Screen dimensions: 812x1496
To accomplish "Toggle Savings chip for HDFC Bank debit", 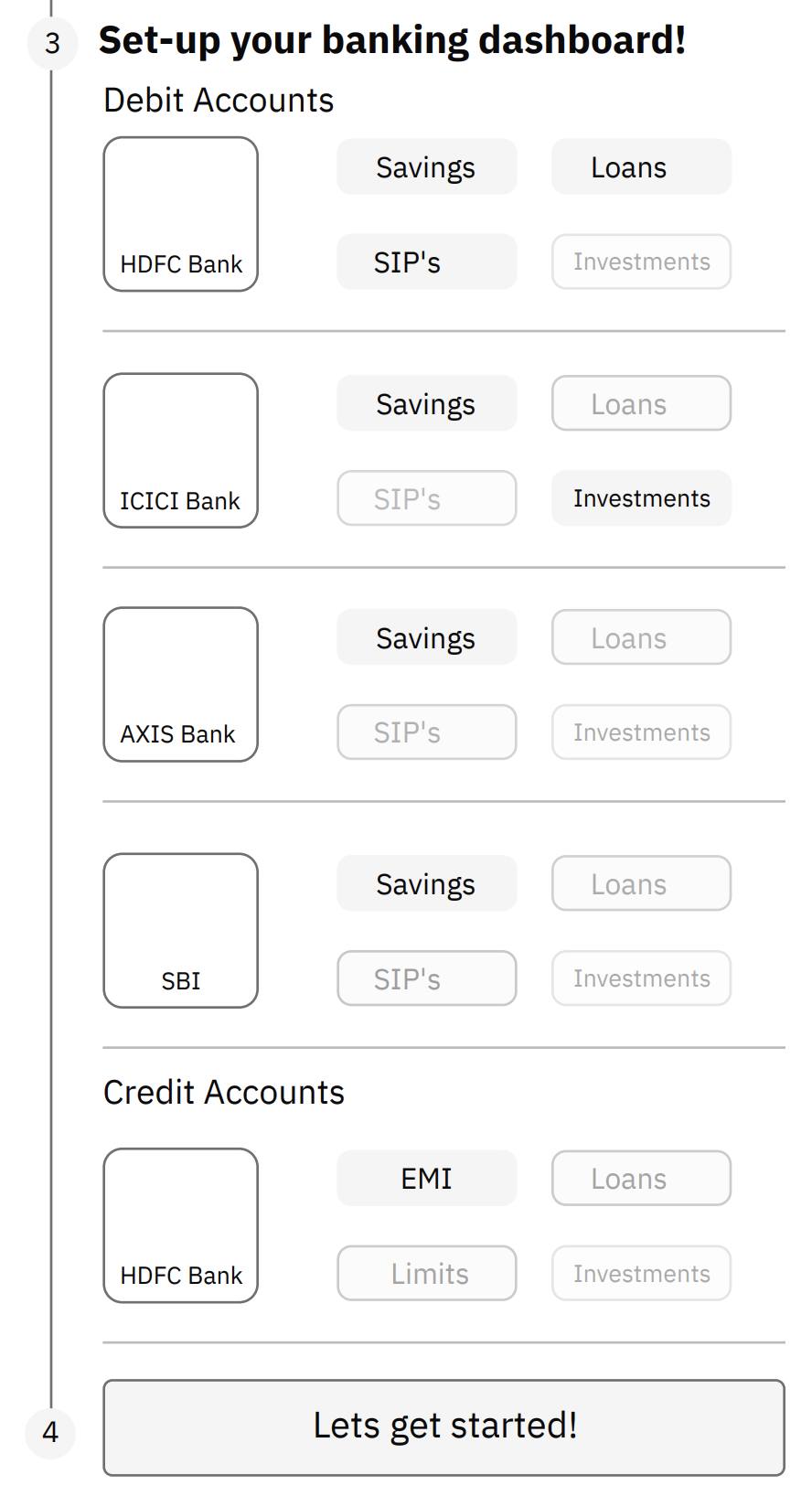I will [x=427, y=166].
